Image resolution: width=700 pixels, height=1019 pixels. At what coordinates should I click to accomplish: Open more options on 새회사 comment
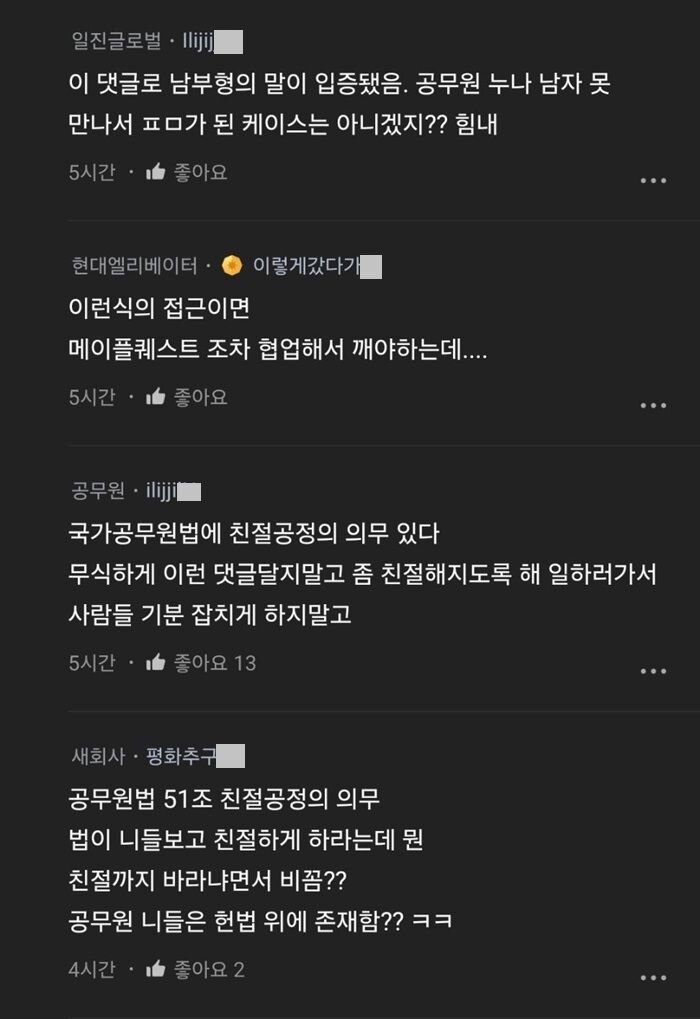pyautogui.click(x=652, y=976)
